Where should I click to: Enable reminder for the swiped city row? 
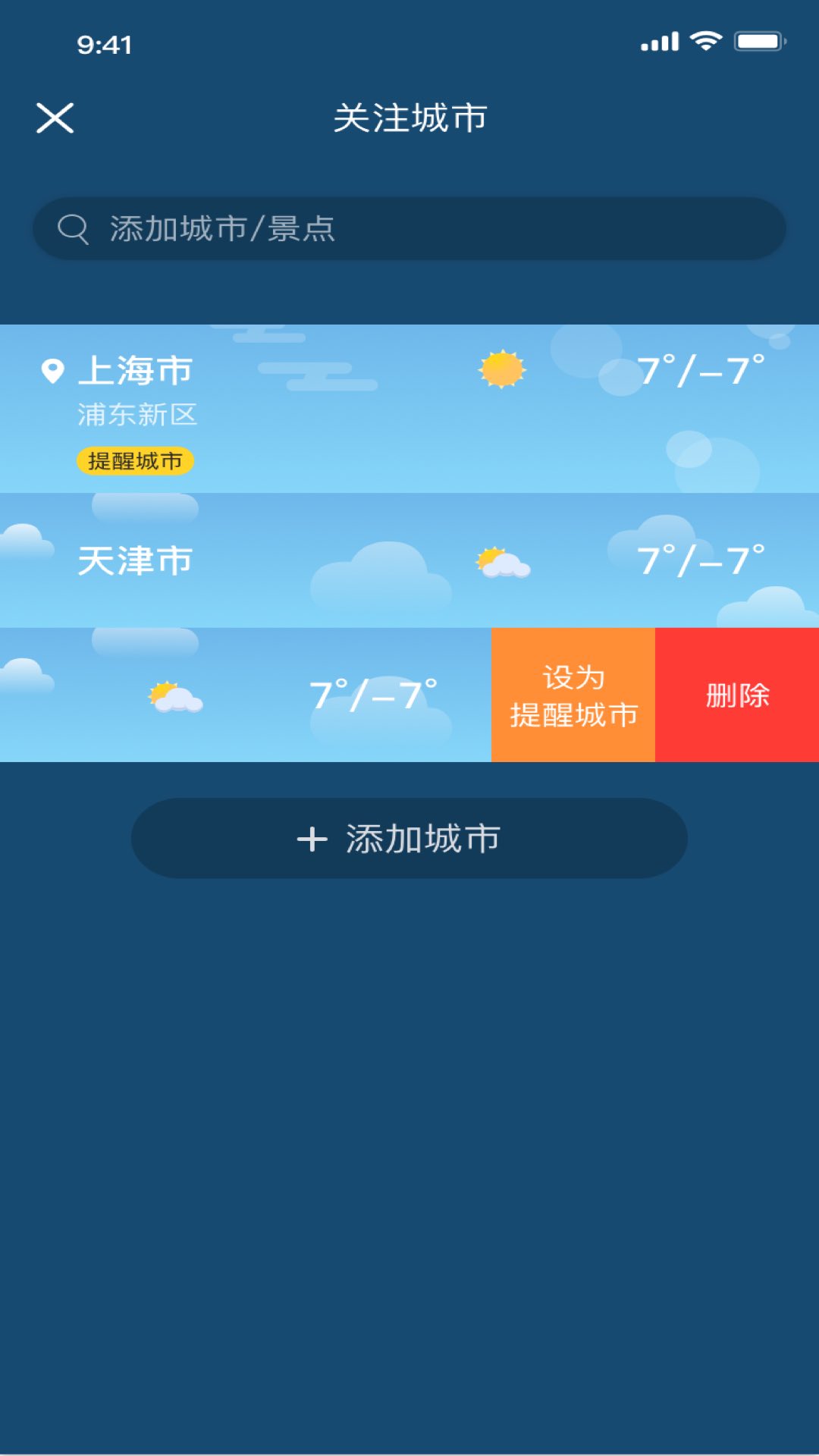[x=573, y=693]
